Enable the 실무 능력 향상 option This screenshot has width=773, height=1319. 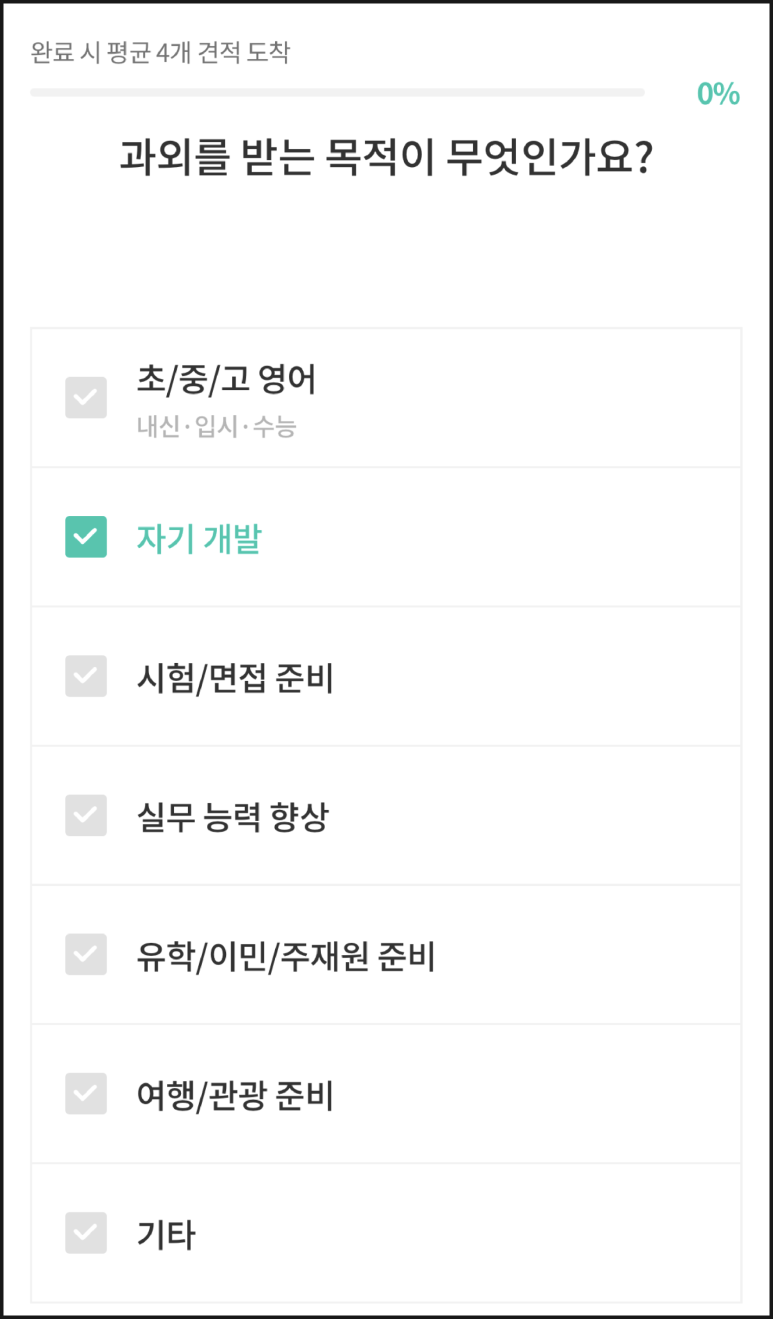click(86, 815)
